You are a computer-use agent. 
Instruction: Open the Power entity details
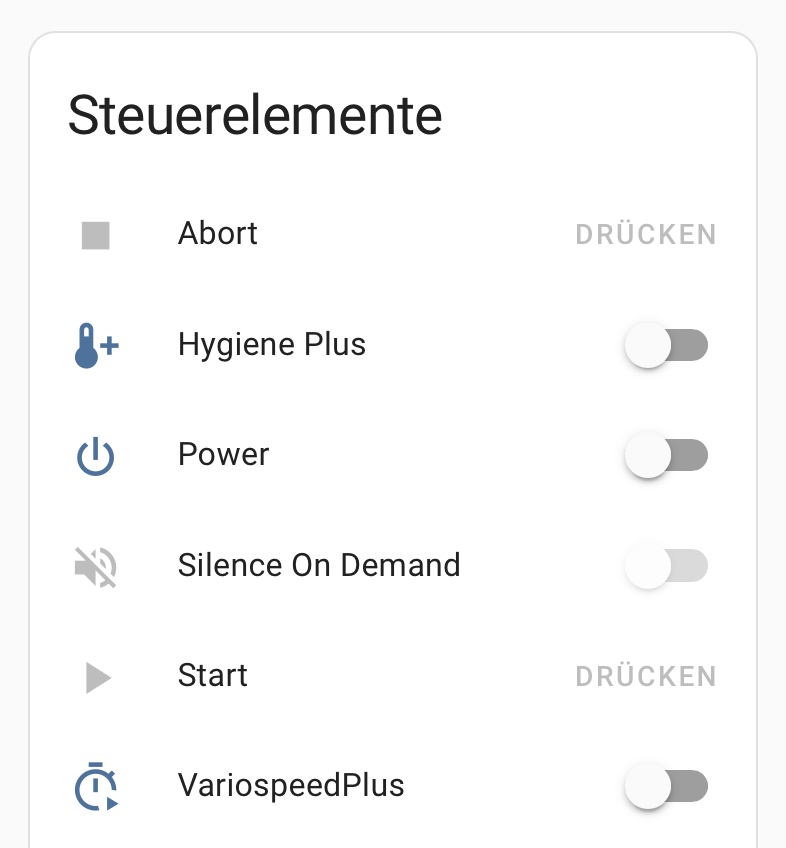[x=224, y=455]
